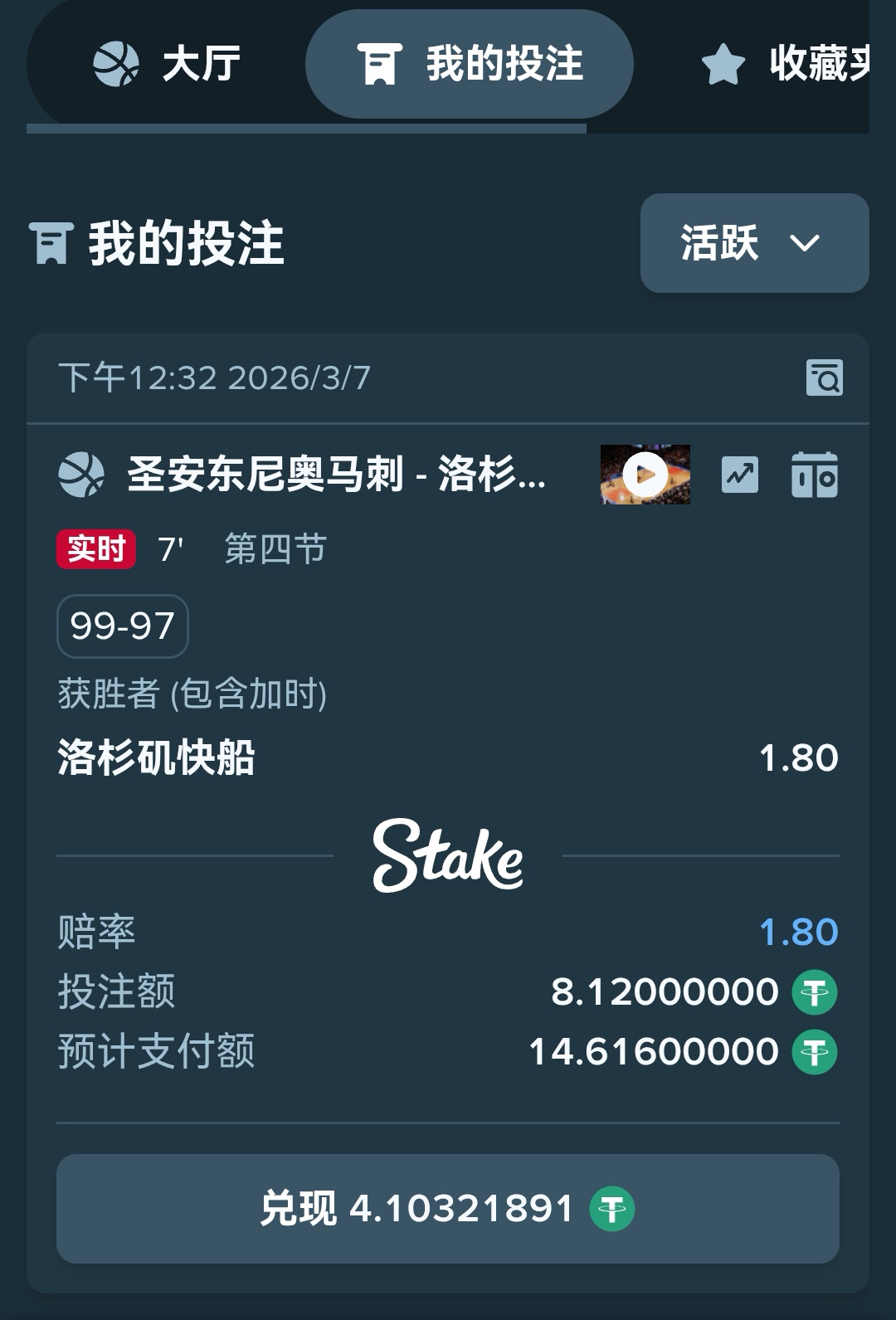Screen dimensions: 896x1320
Task: Expand the 活跃 filter dropdown
Action: 754,243
